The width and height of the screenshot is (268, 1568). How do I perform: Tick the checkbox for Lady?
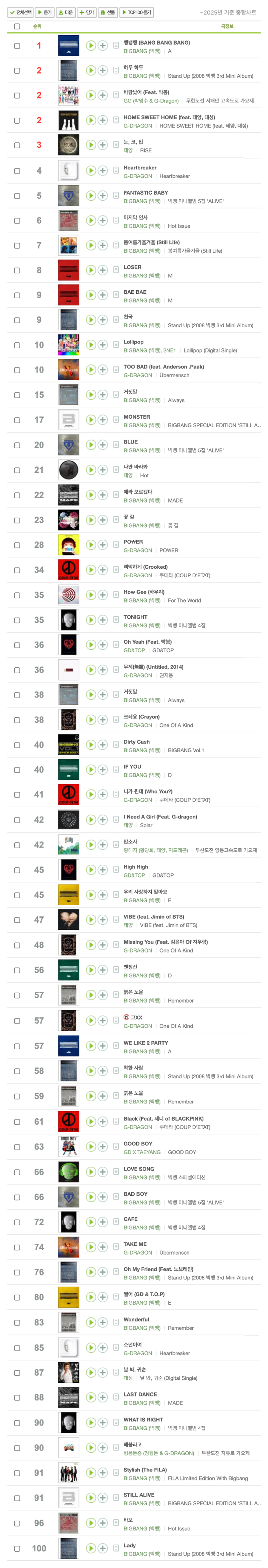(x=17, y=1548)
